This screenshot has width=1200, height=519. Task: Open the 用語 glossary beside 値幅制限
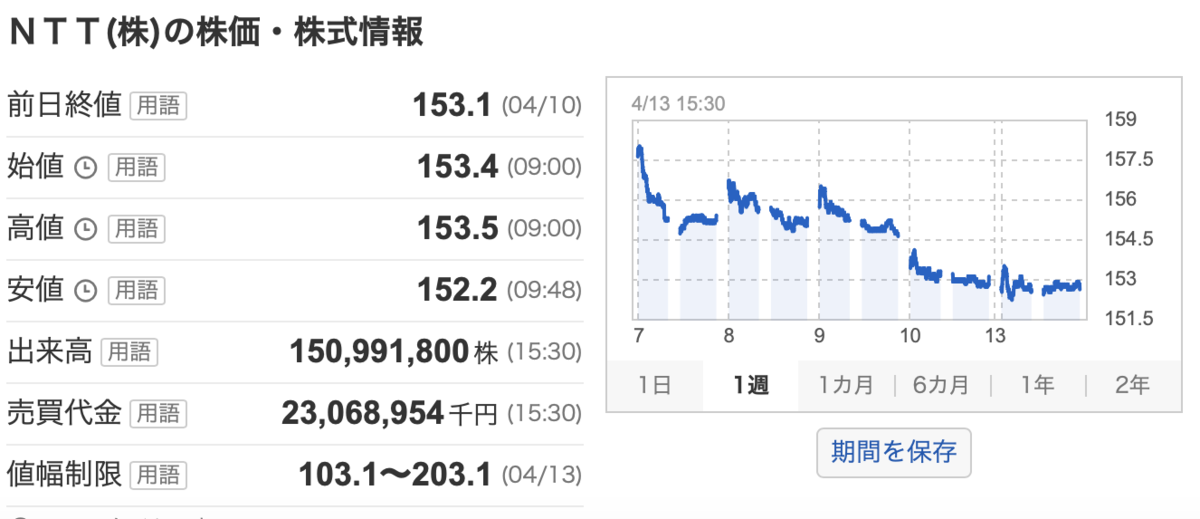(x=158, y=474)
